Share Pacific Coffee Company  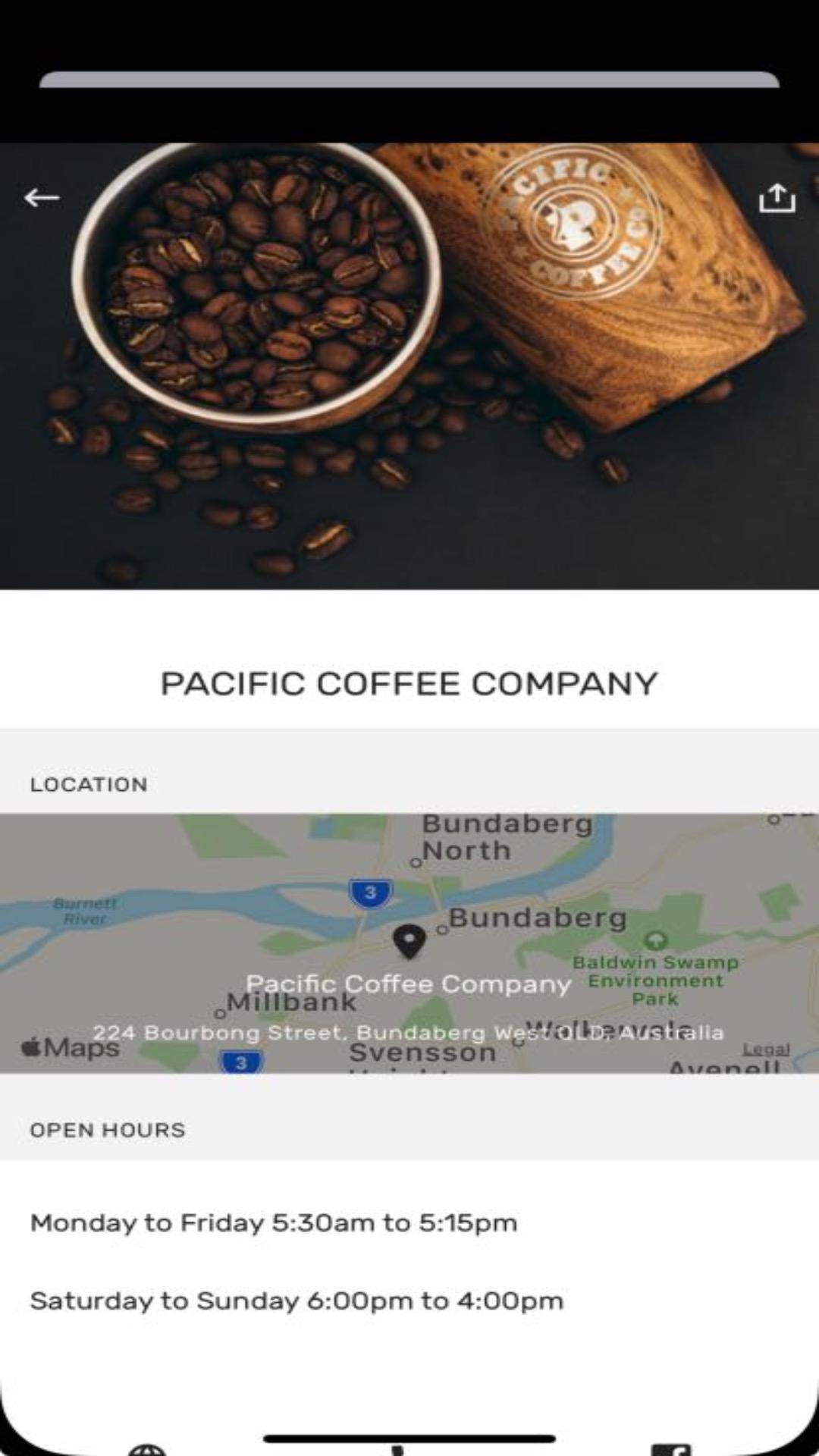point(777,198)
